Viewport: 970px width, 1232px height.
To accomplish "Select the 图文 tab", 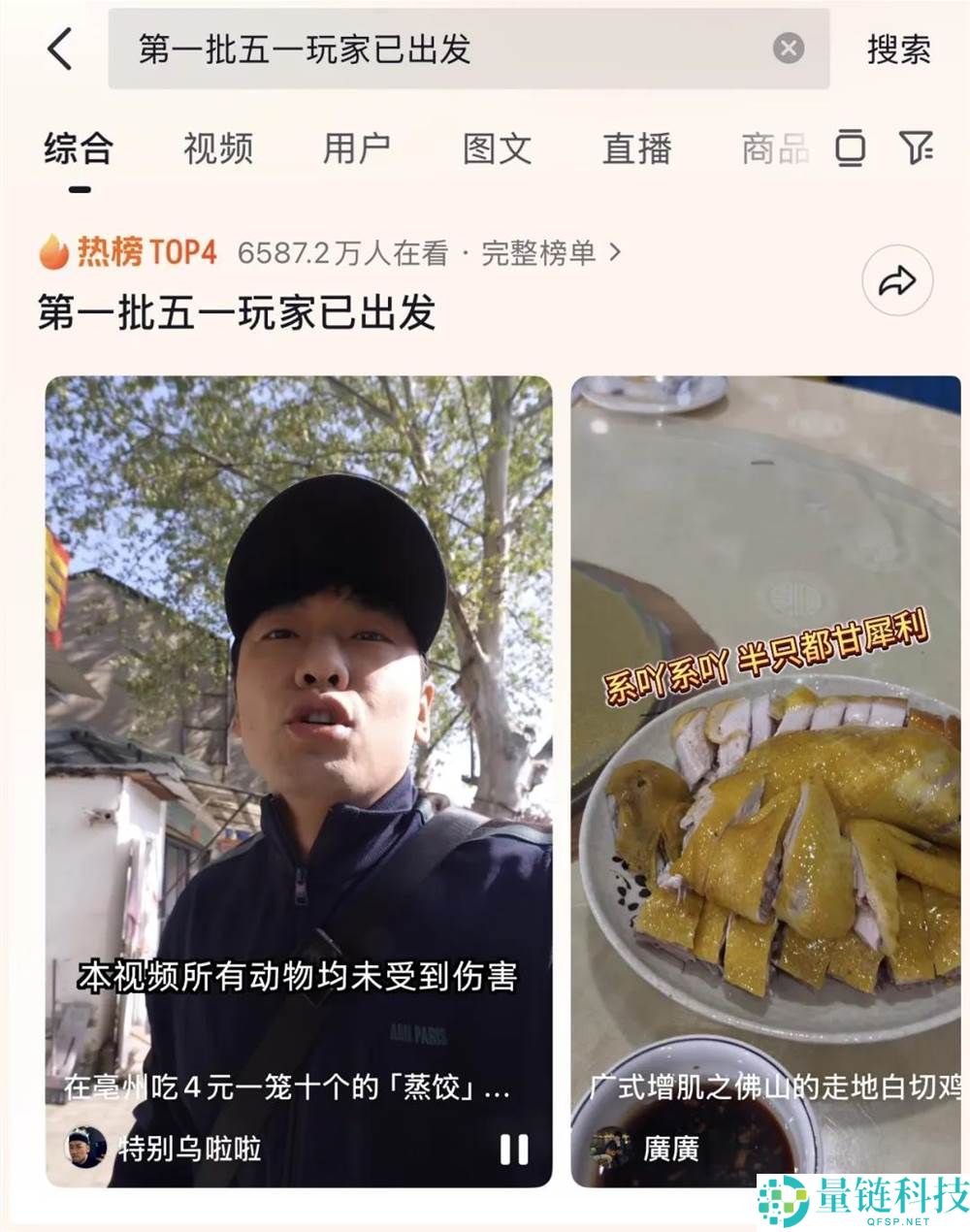I will (497, 148).
